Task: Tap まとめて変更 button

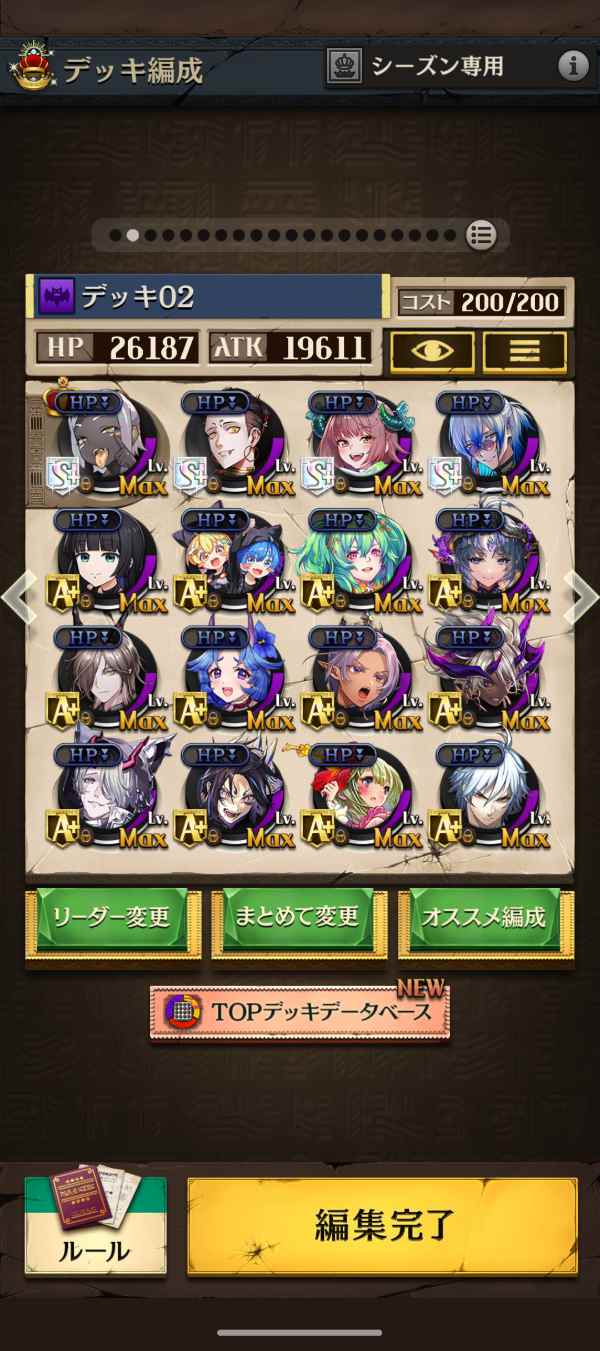Action: pos(300,919)
